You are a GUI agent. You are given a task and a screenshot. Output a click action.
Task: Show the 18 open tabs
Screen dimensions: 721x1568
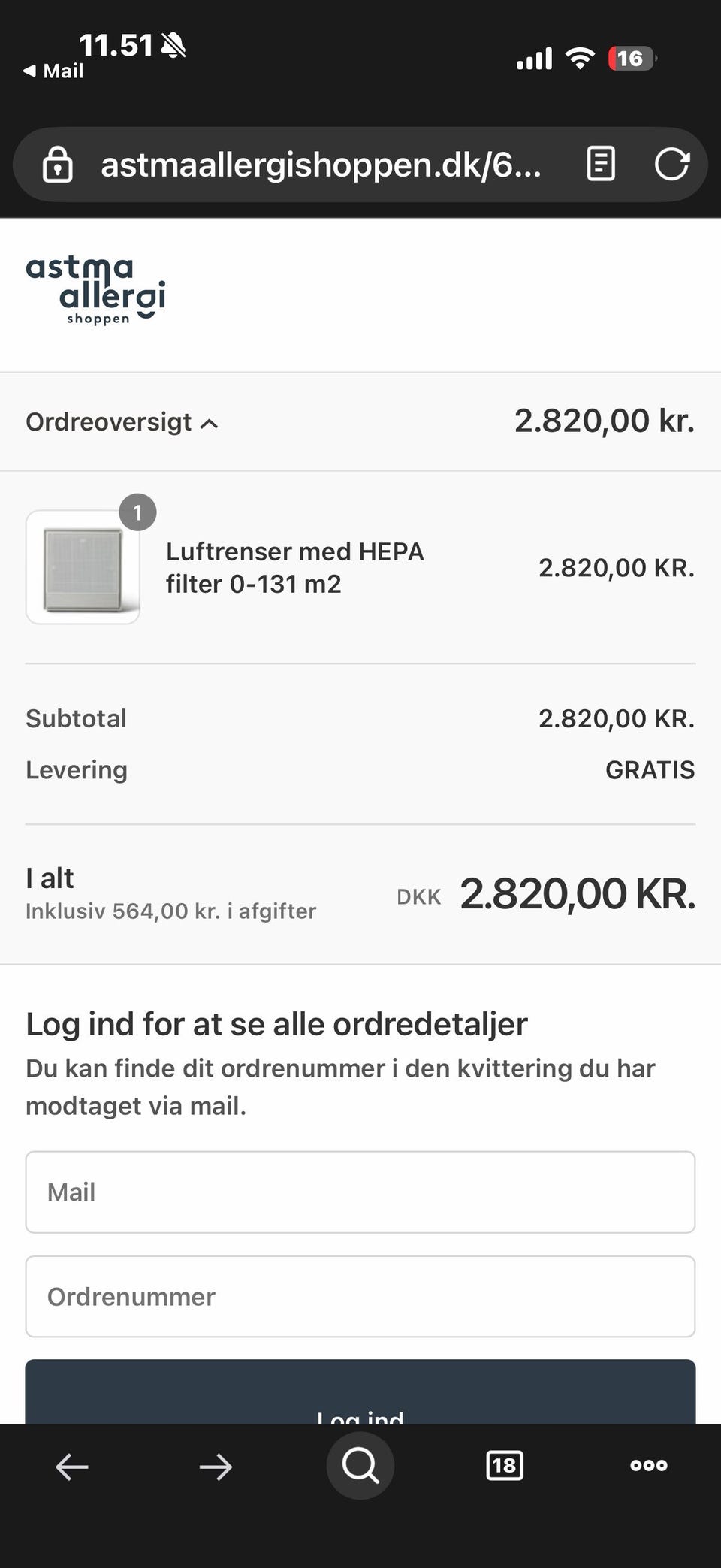[x=505, y=1465]
